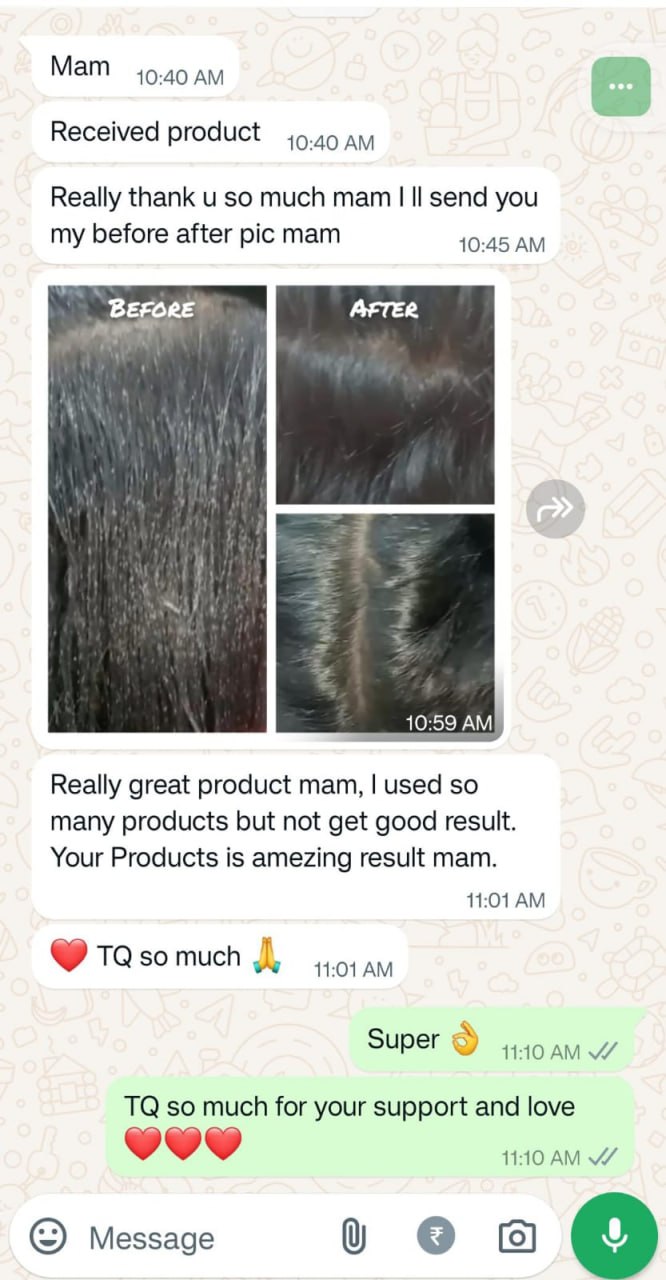Record a voice message with the microphone
Screen dimensions: 666x1280
614,1237
